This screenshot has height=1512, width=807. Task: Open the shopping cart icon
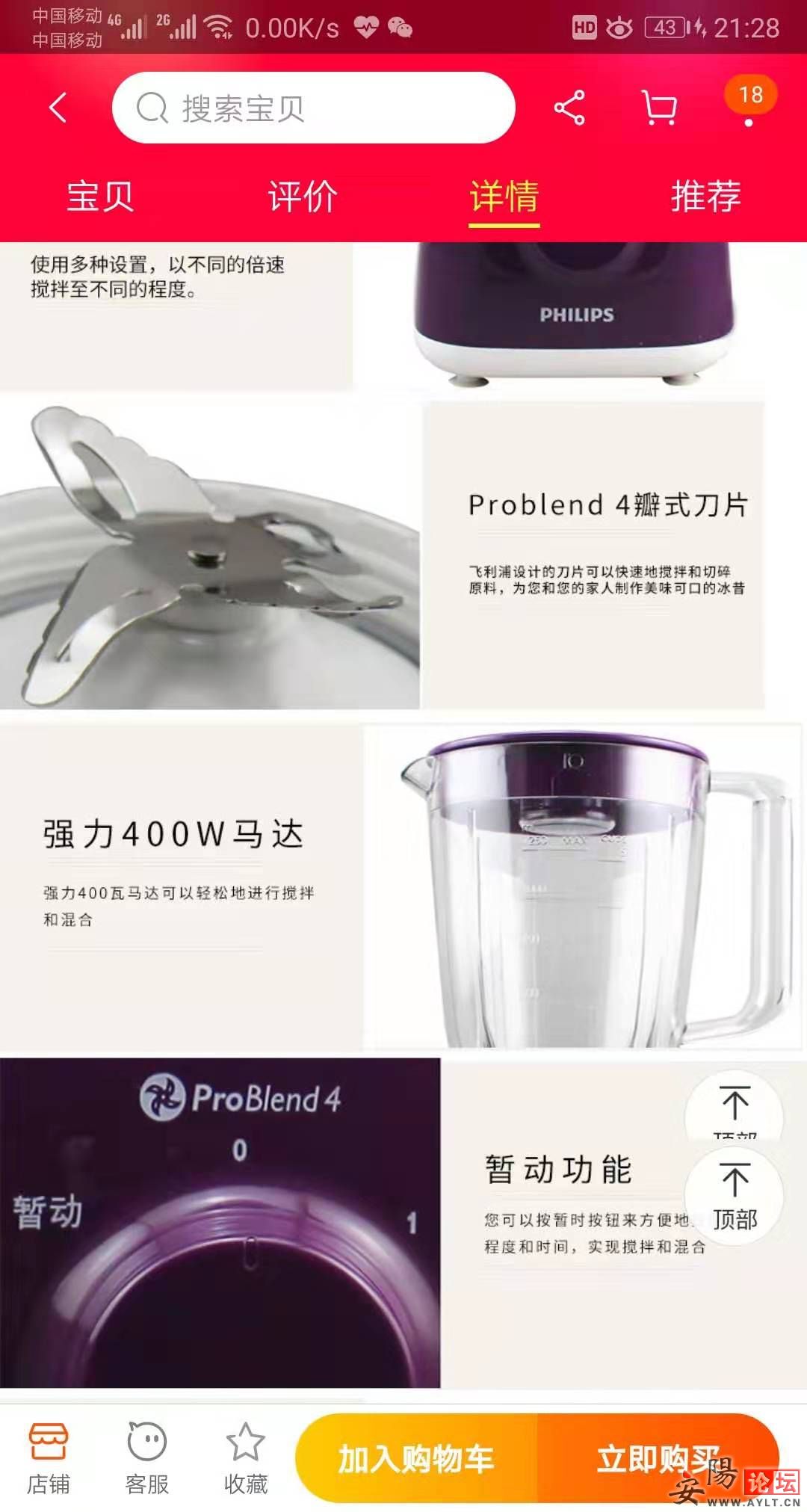coord(660,108)
